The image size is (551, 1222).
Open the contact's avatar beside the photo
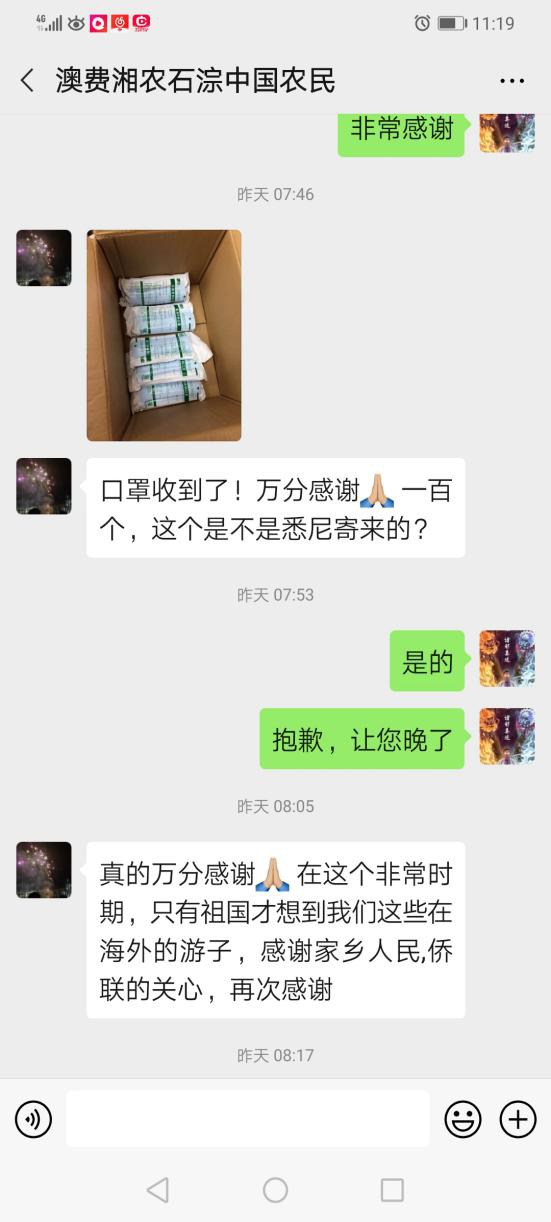[44, 258]
